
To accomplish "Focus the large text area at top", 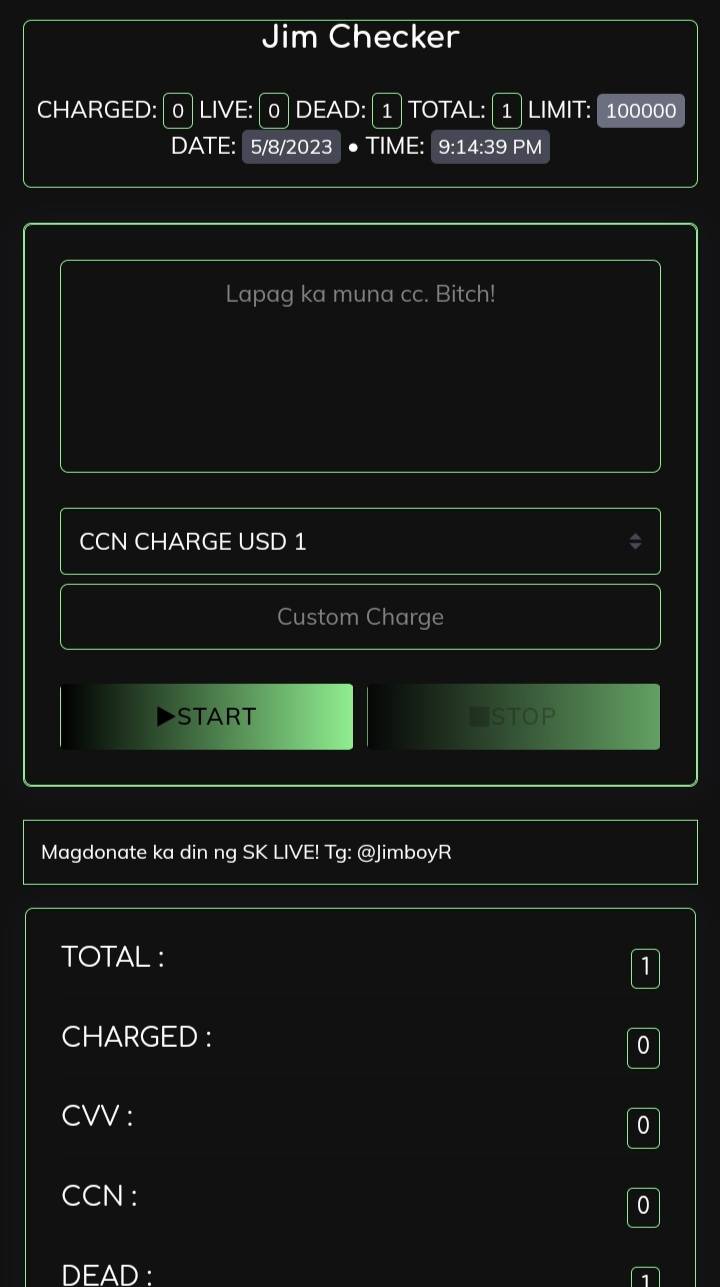I will click(360, 366).
